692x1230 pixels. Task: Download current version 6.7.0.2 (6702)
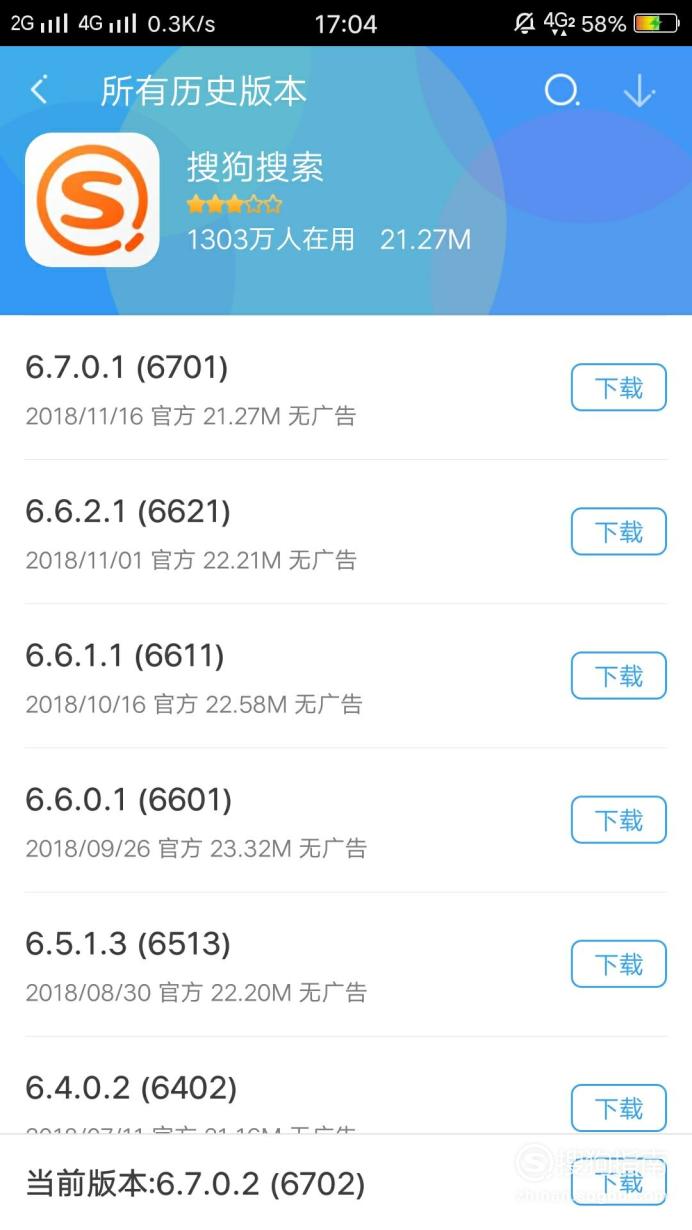point(619,1184)
